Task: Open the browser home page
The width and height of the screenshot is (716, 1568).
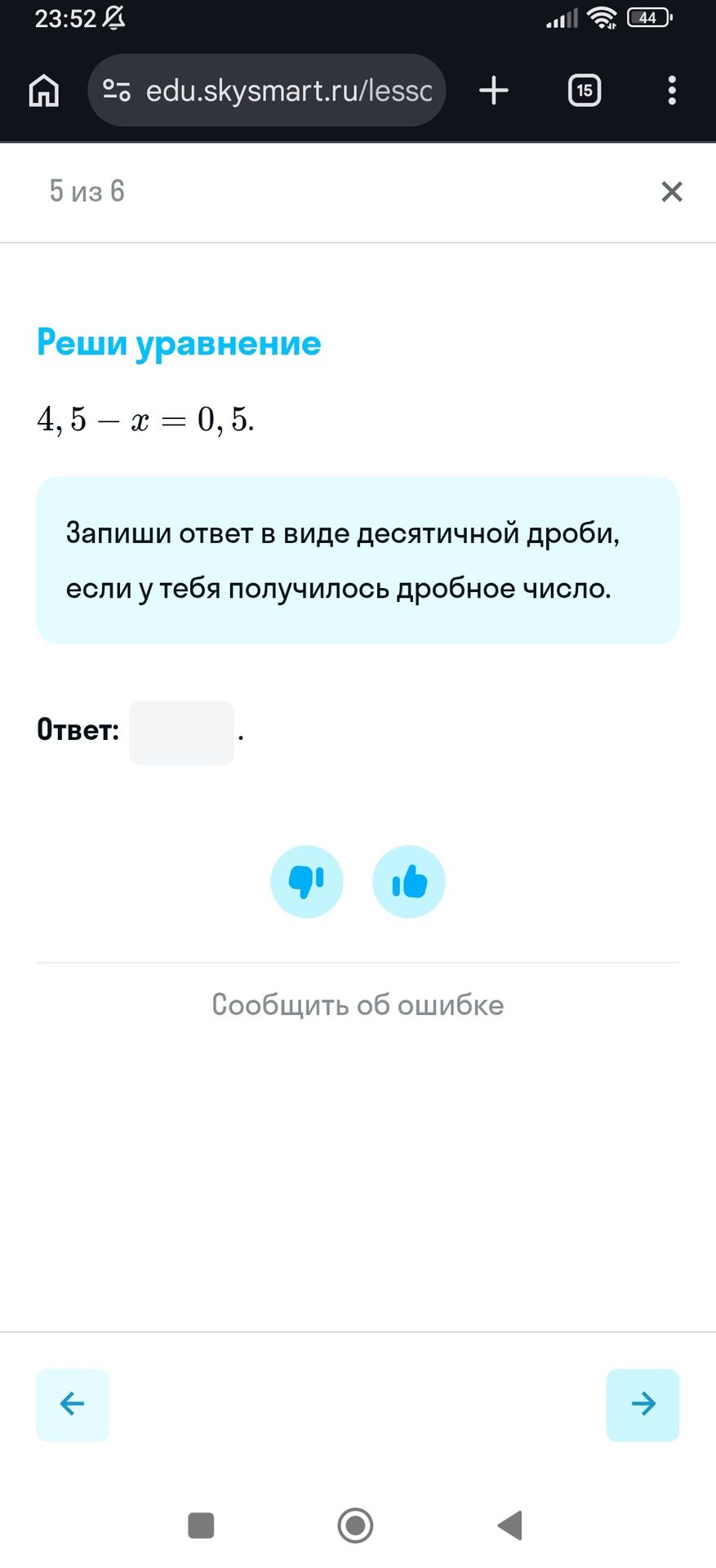Action: pyautogui.click(x=44, y=91)
